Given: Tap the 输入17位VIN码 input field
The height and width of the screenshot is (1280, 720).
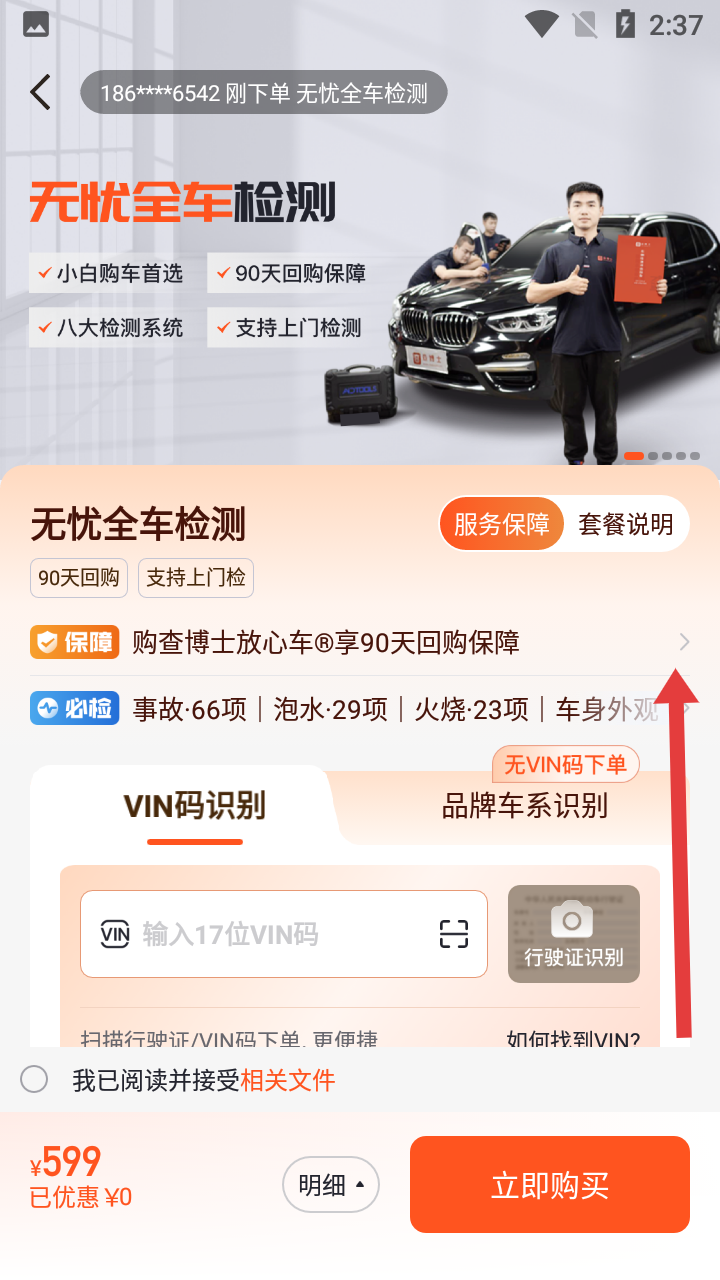Looking at the screenshot, I should [284, 934].
